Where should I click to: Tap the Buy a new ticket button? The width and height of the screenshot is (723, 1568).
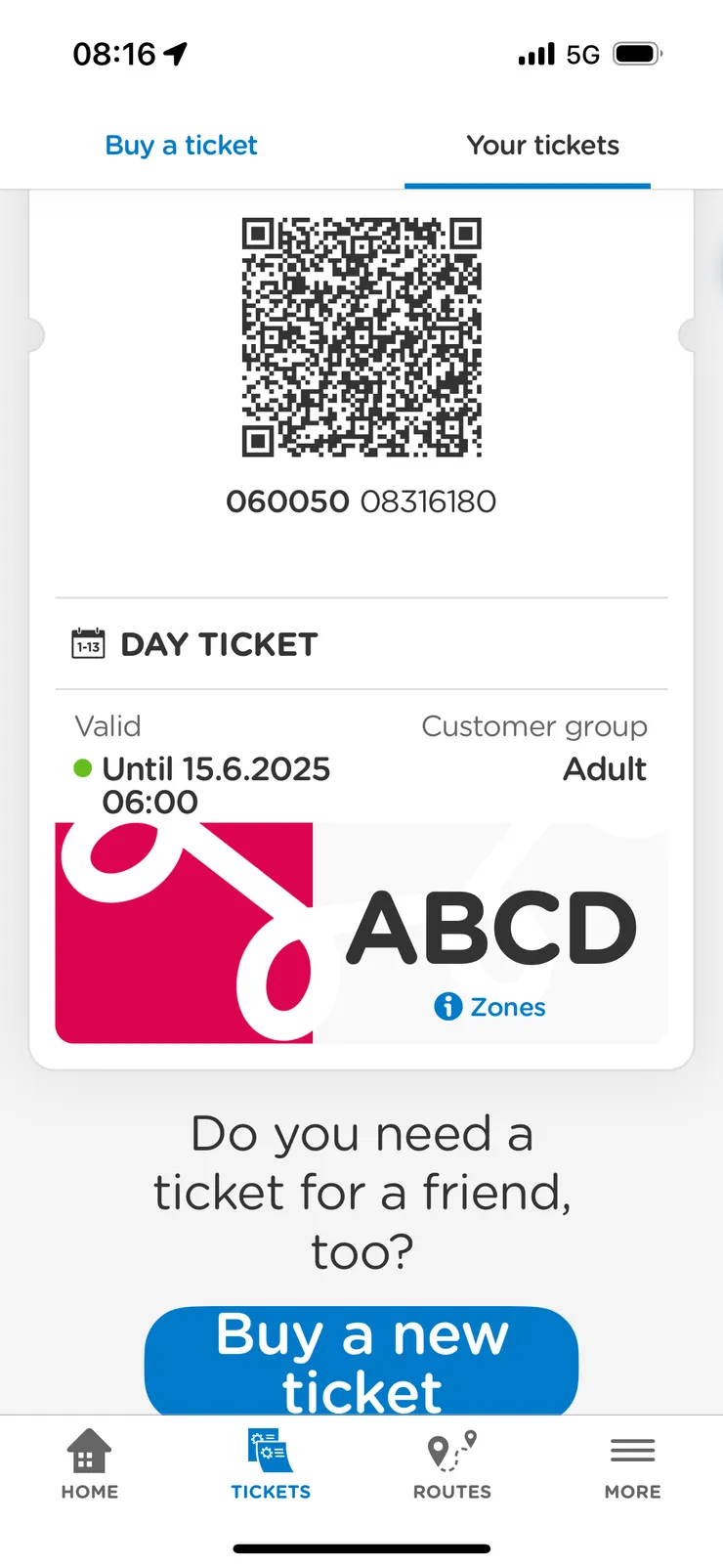[361, 1362]
